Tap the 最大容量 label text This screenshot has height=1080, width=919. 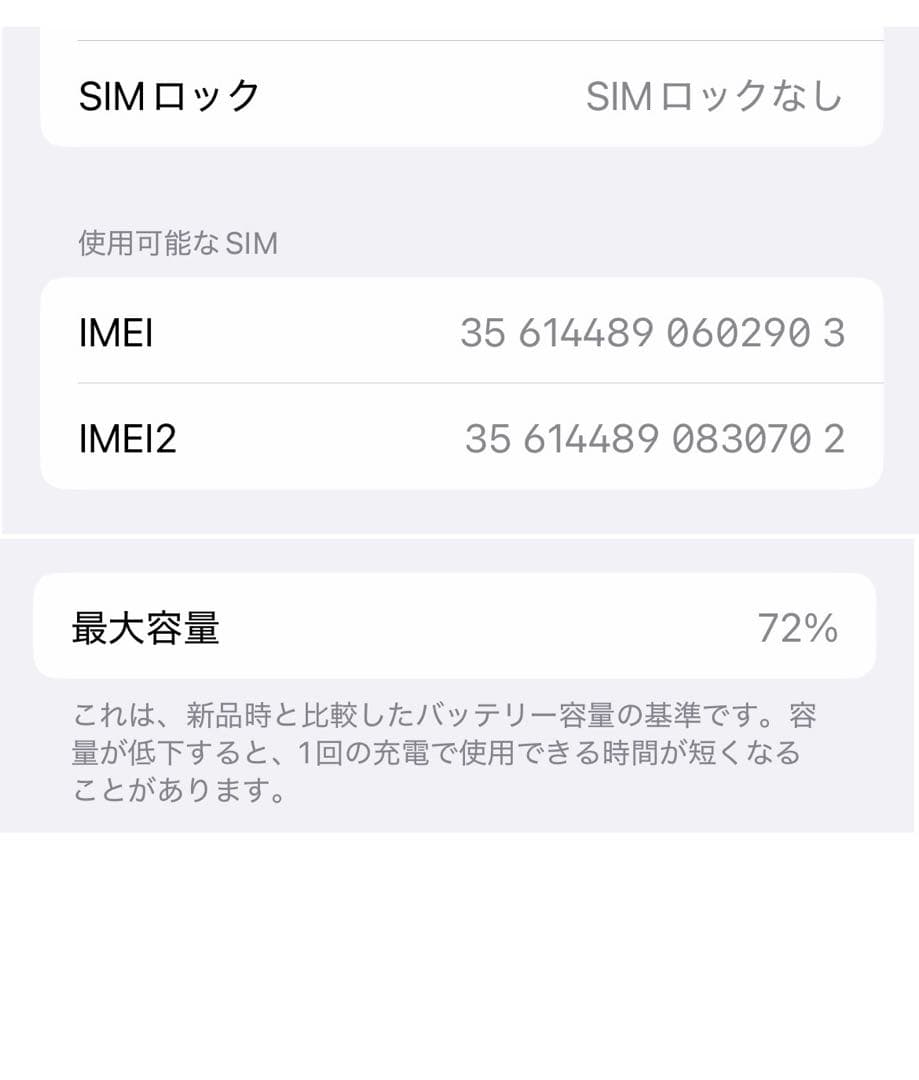click(x=144, y=626)
